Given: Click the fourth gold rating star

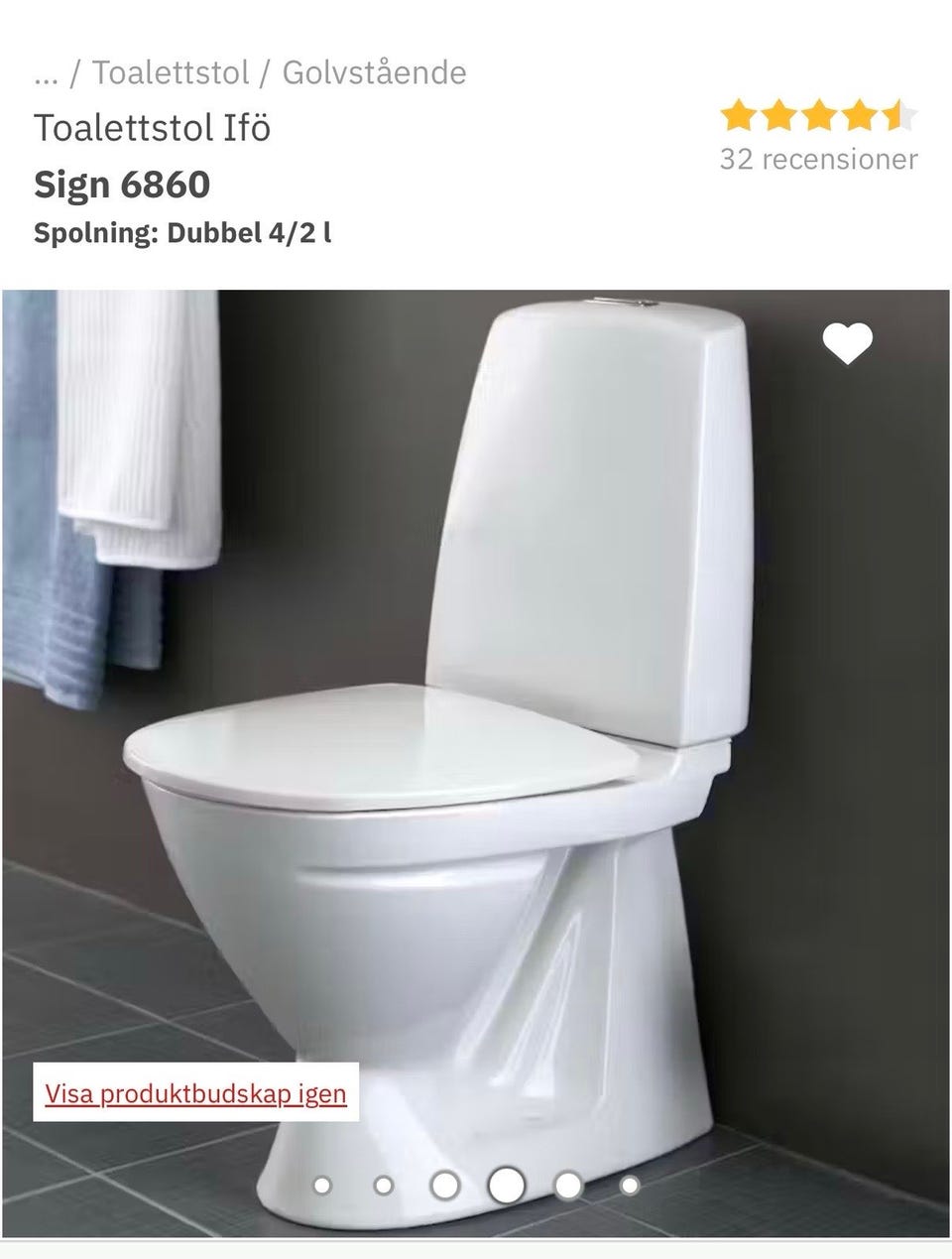Looking at the screenshot, I should (x=862, y=114).
